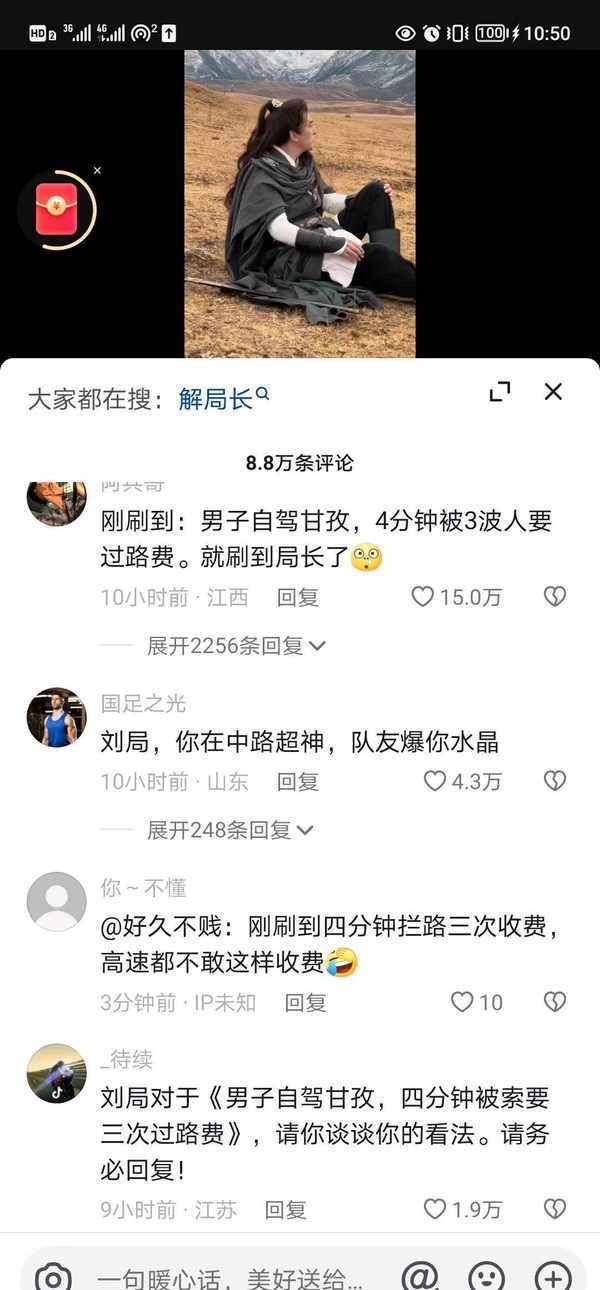Dismiss the red envelope floating widget
Screen dimensions: 600x1290
97,171
